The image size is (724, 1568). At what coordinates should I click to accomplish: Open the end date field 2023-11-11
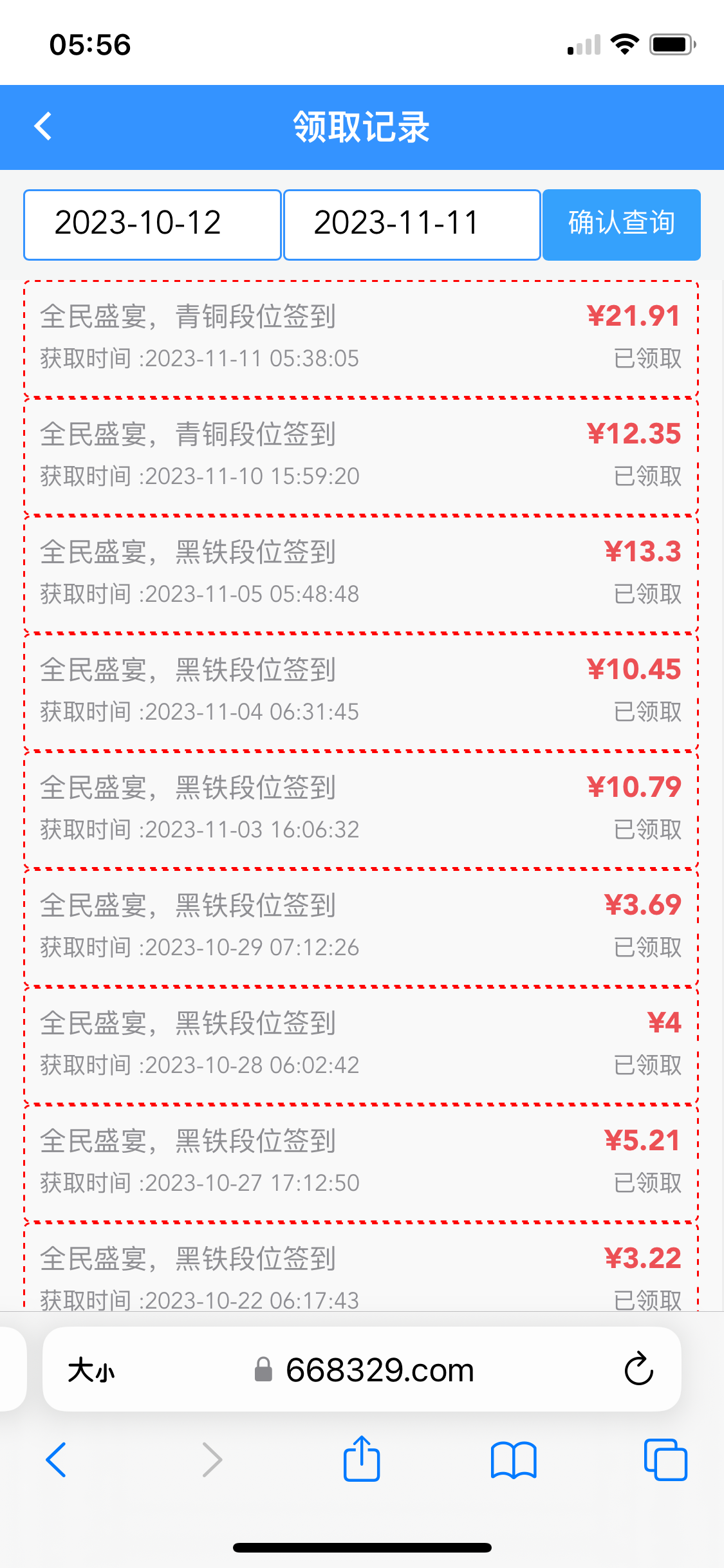coord(412,225)
